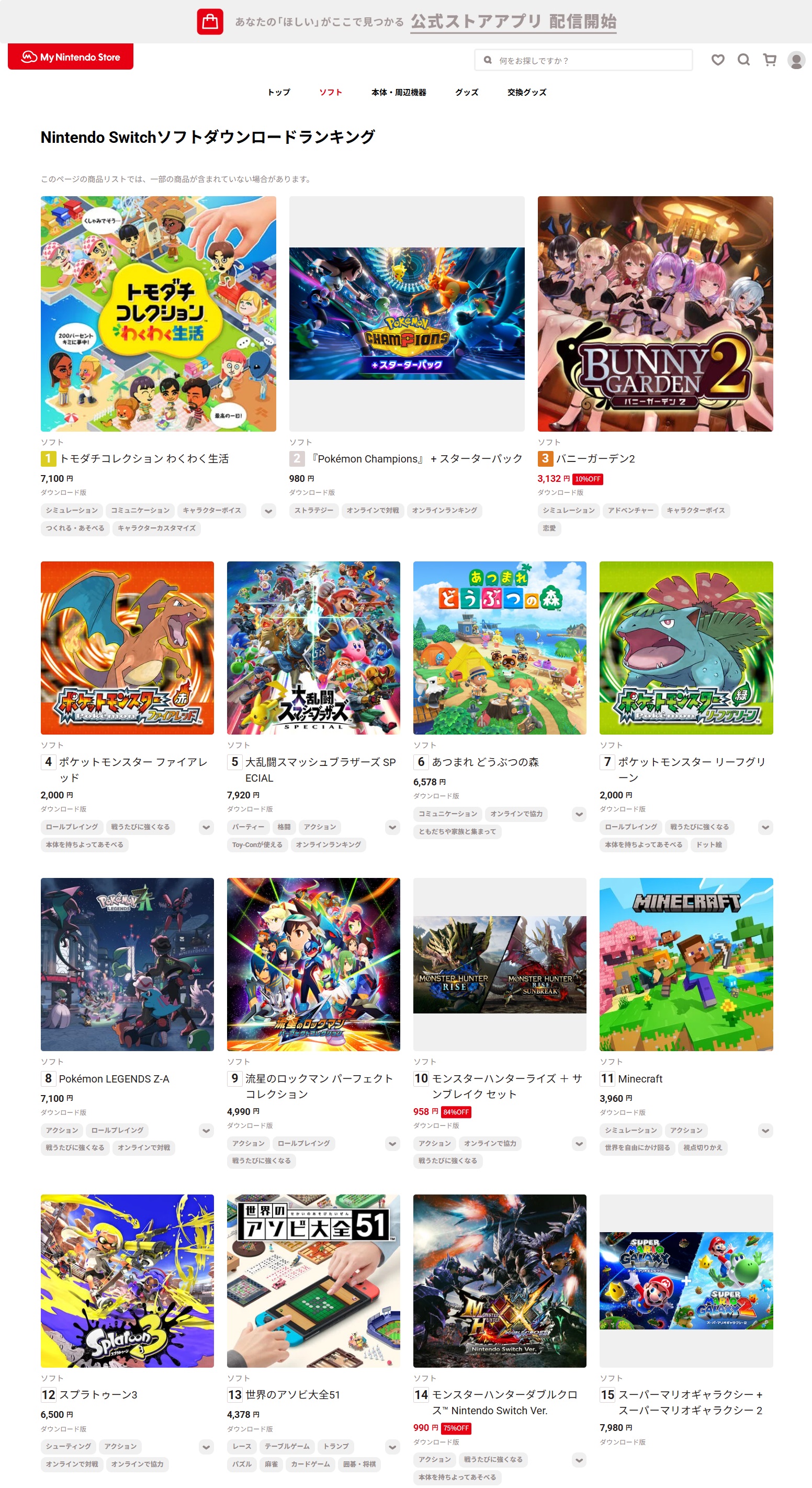The height and width of the screenshot is (1488, 812).
Task: Open the wishlist heart icon
Action: 717,60
